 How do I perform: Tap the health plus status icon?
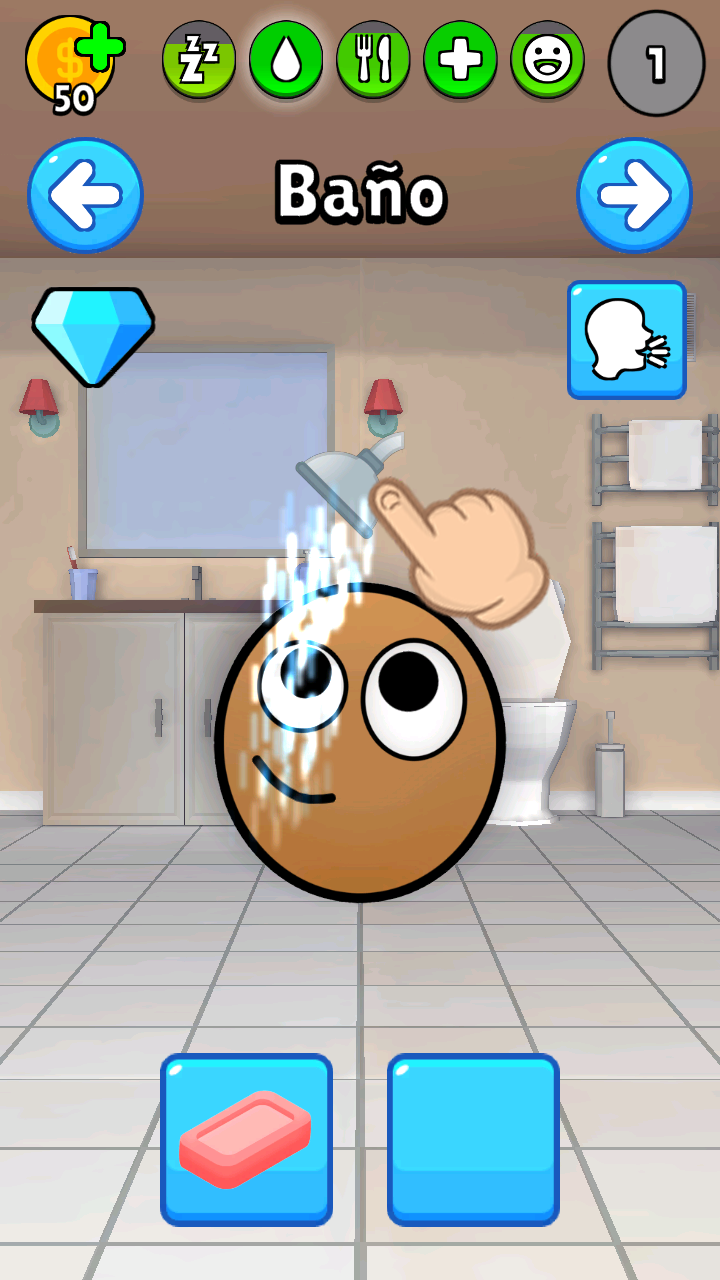(x=460, y=60)
